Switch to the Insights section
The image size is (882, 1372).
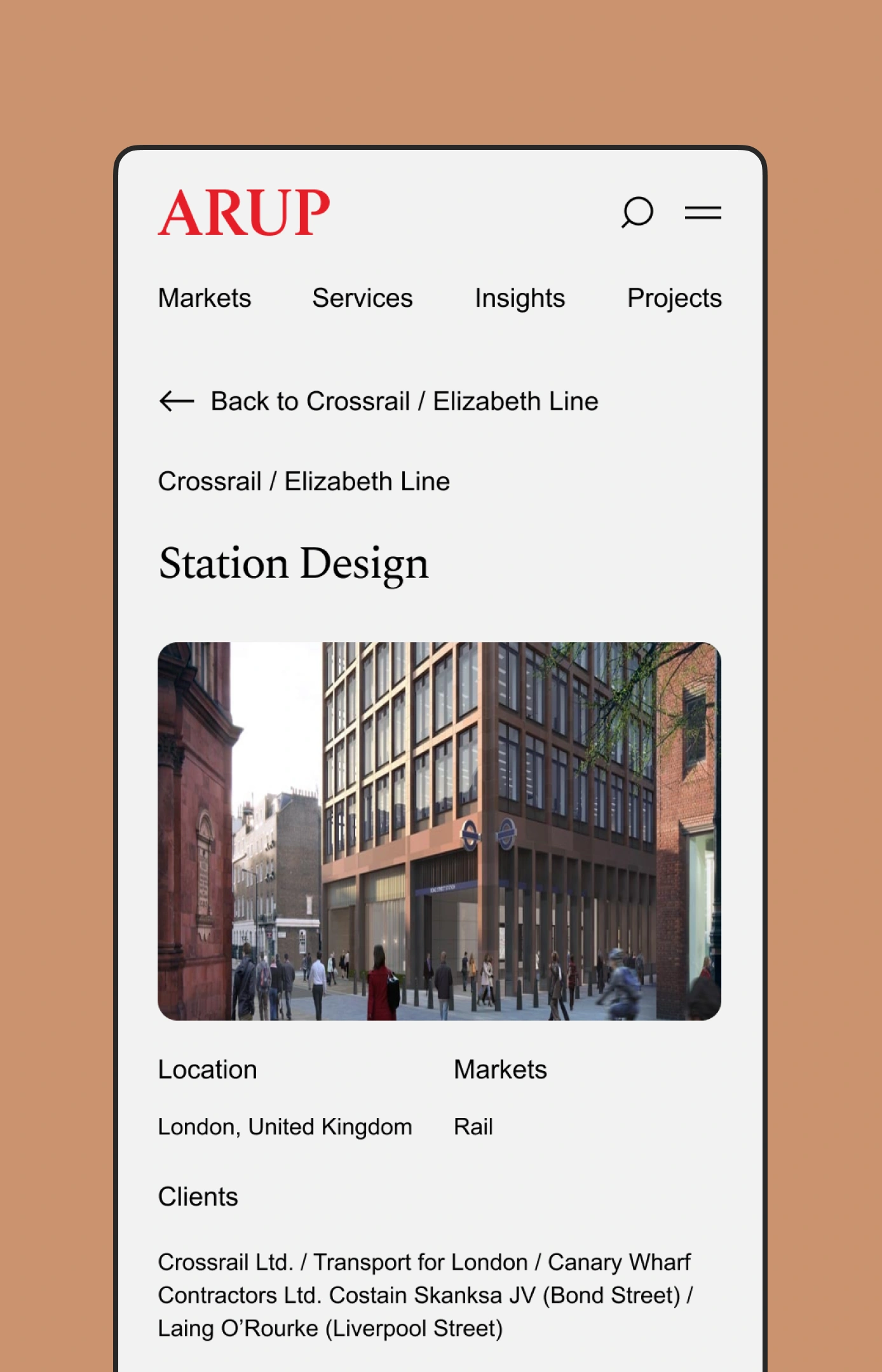520,298
